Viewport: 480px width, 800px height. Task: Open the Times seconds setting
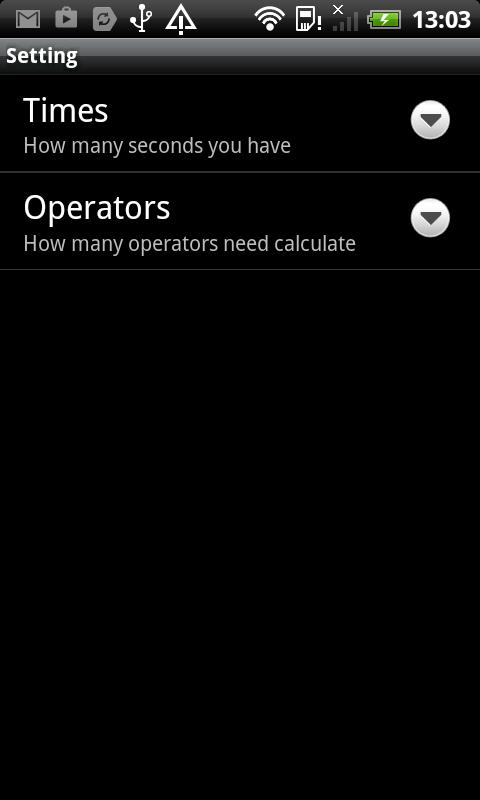[240, 123]
